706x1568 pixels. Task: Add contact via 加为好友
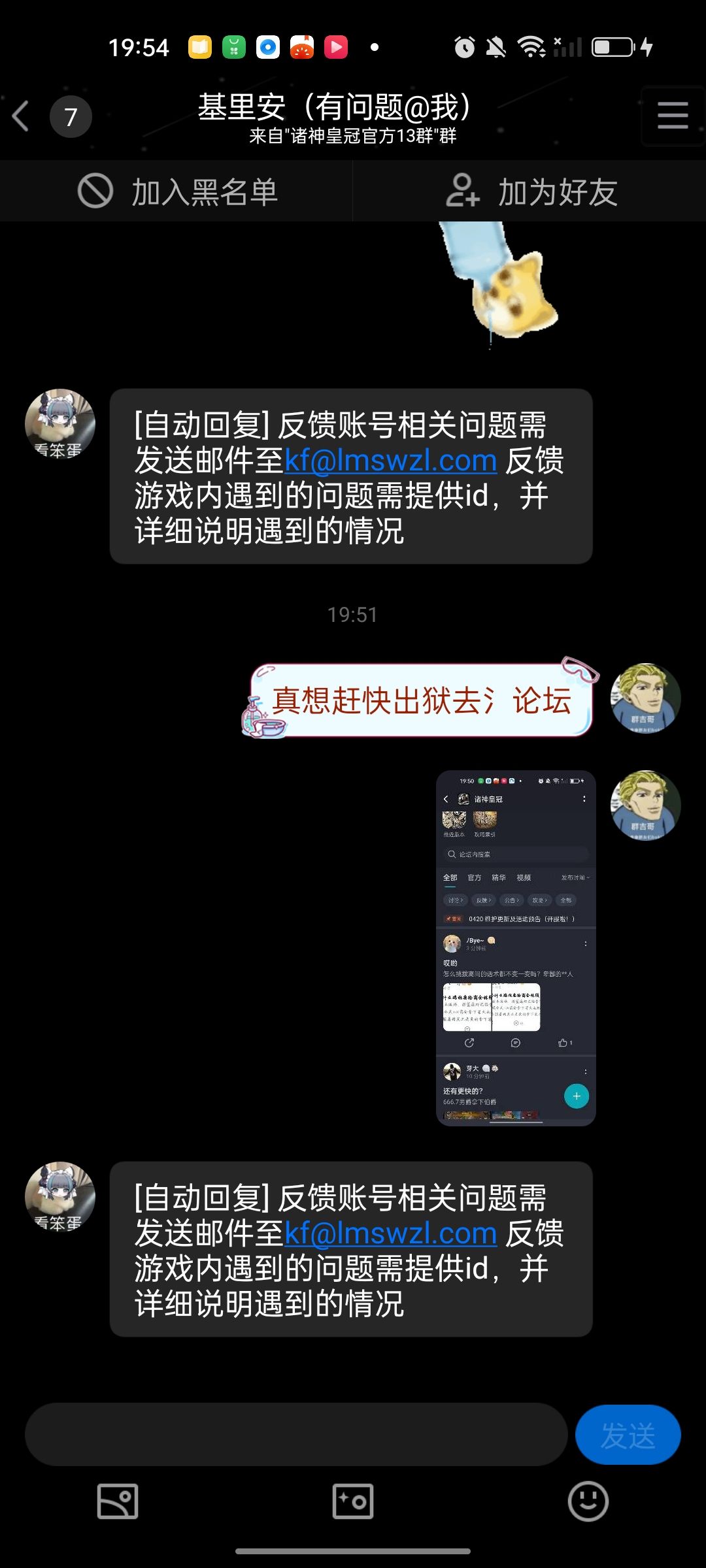pos(530,191)
